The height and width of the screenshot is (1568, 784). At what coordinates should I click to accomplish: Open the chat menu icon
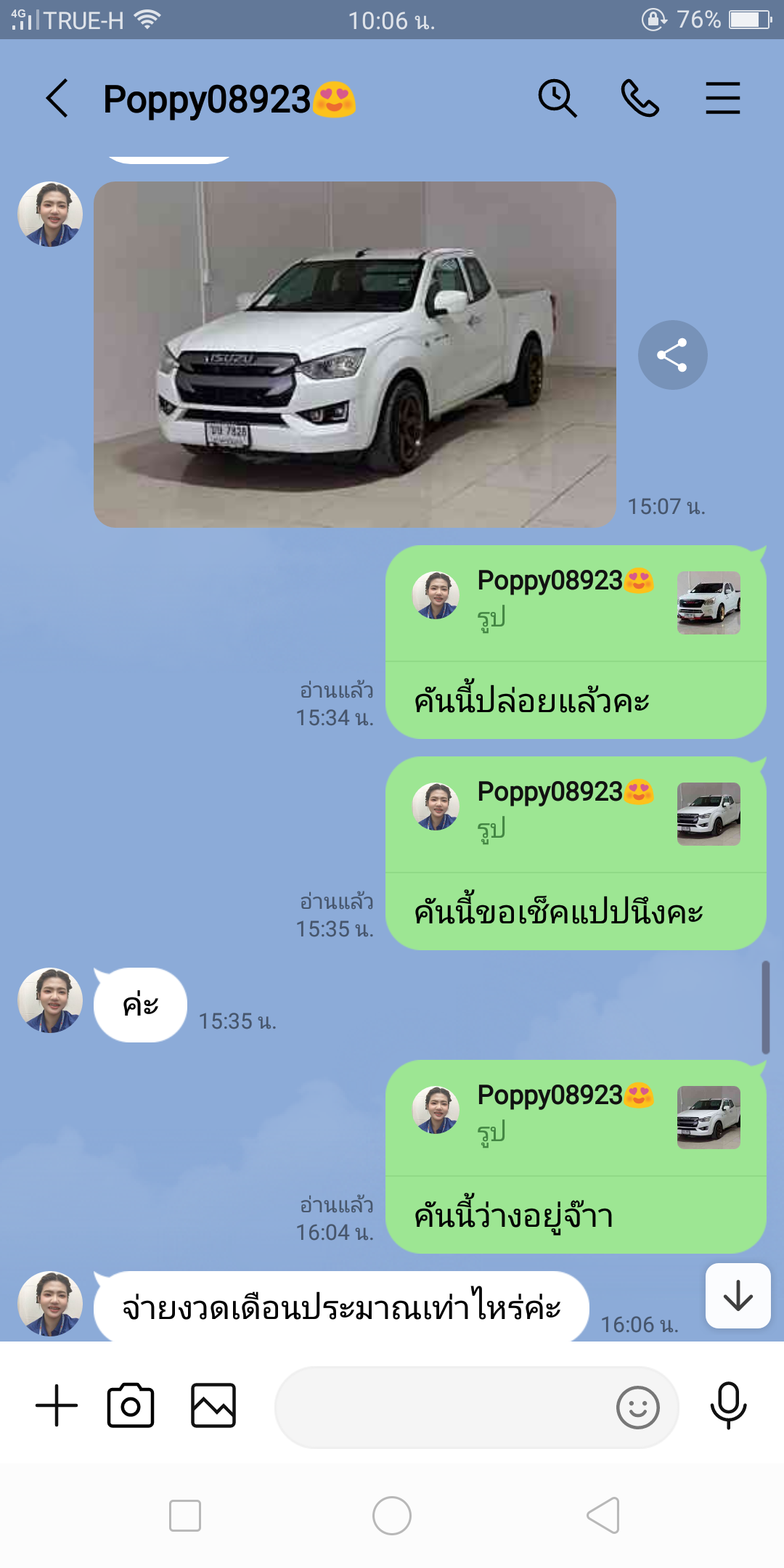coord(723,99)
